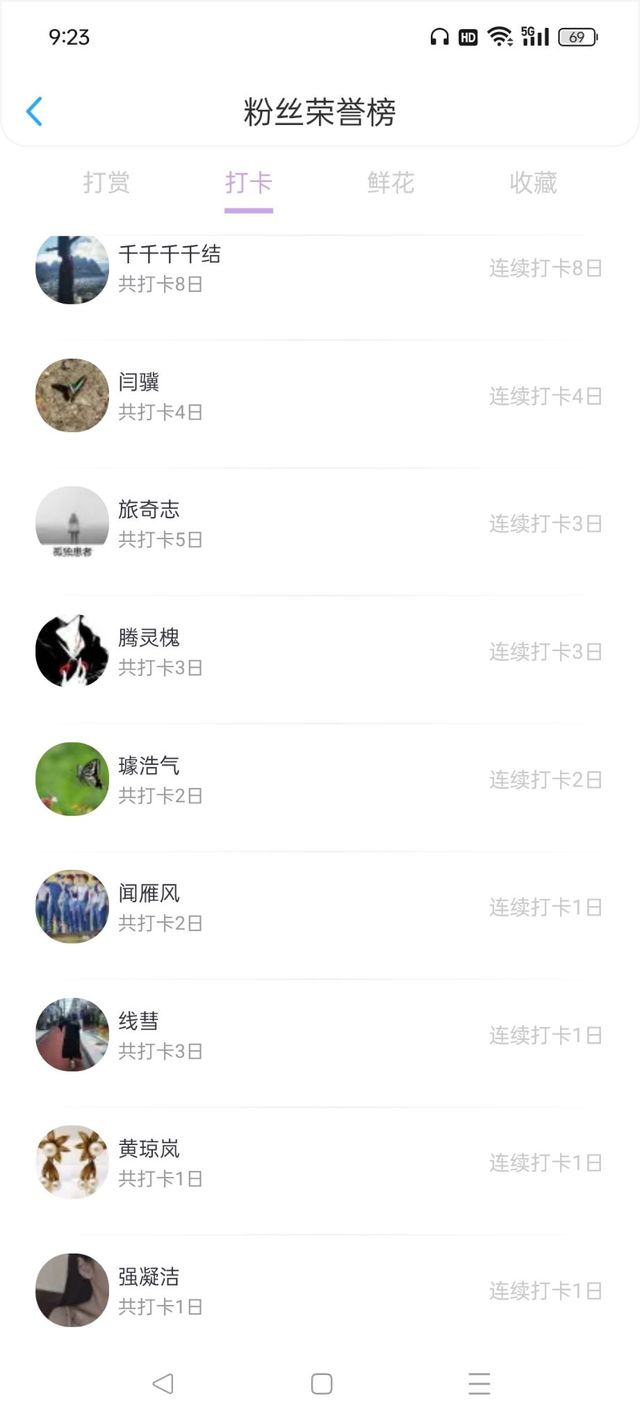Go back from 粉丝荣誉榜

tap(34, 111)
